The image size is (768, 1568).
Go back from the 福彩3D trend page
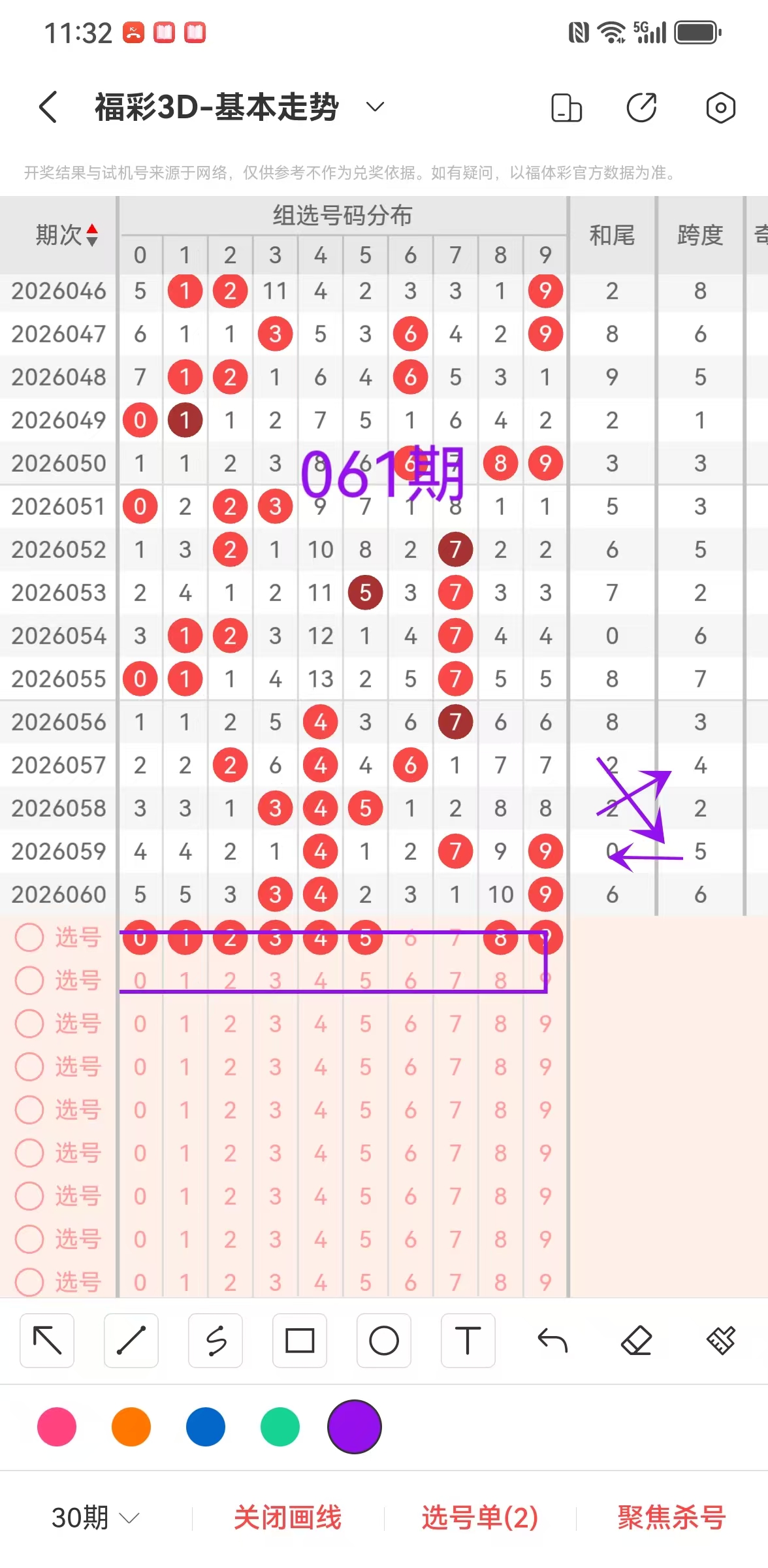click(x=48, y=107)
